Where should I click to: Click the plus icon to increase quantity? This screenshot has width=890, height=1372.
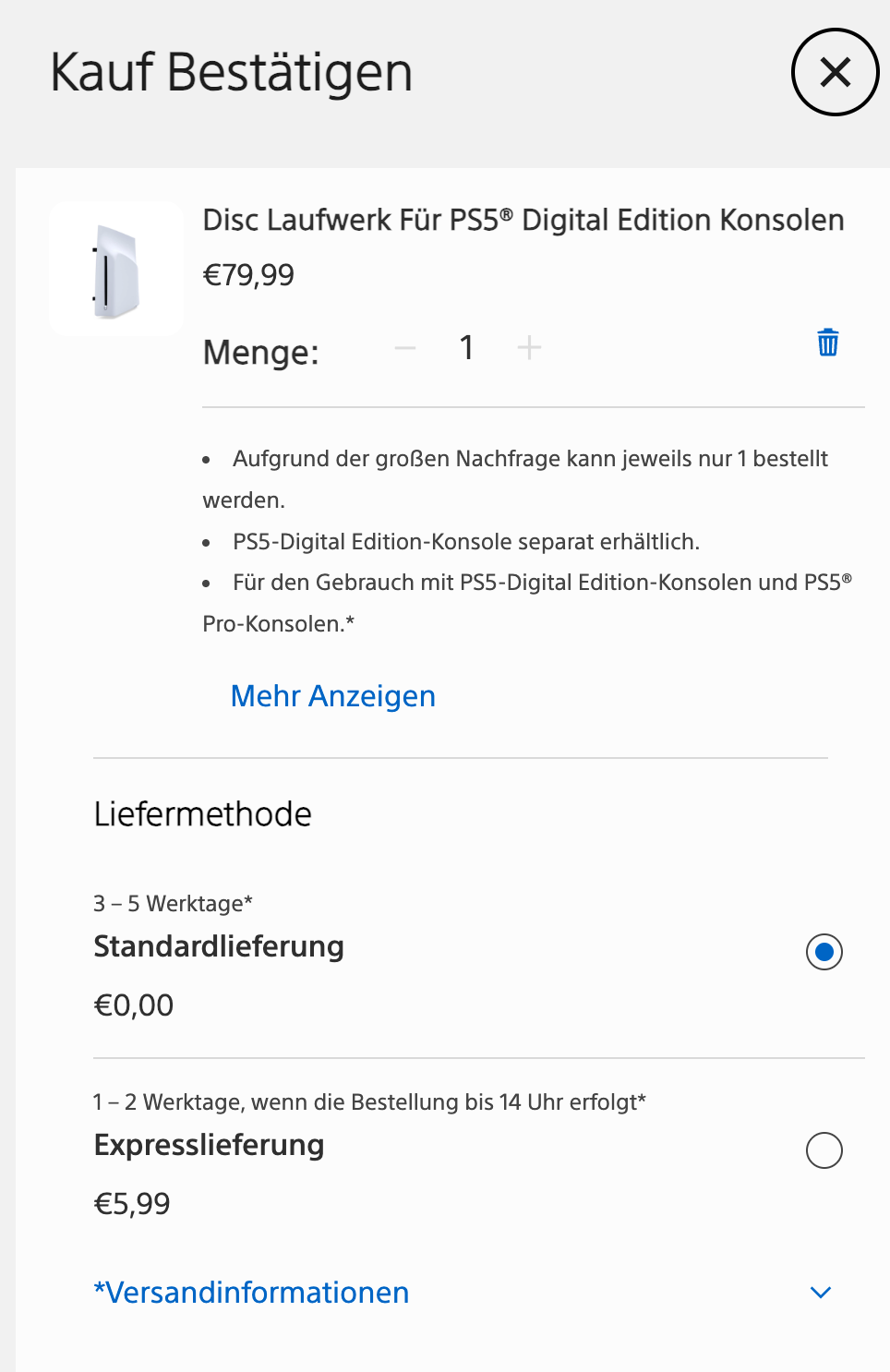click(530, 347)
